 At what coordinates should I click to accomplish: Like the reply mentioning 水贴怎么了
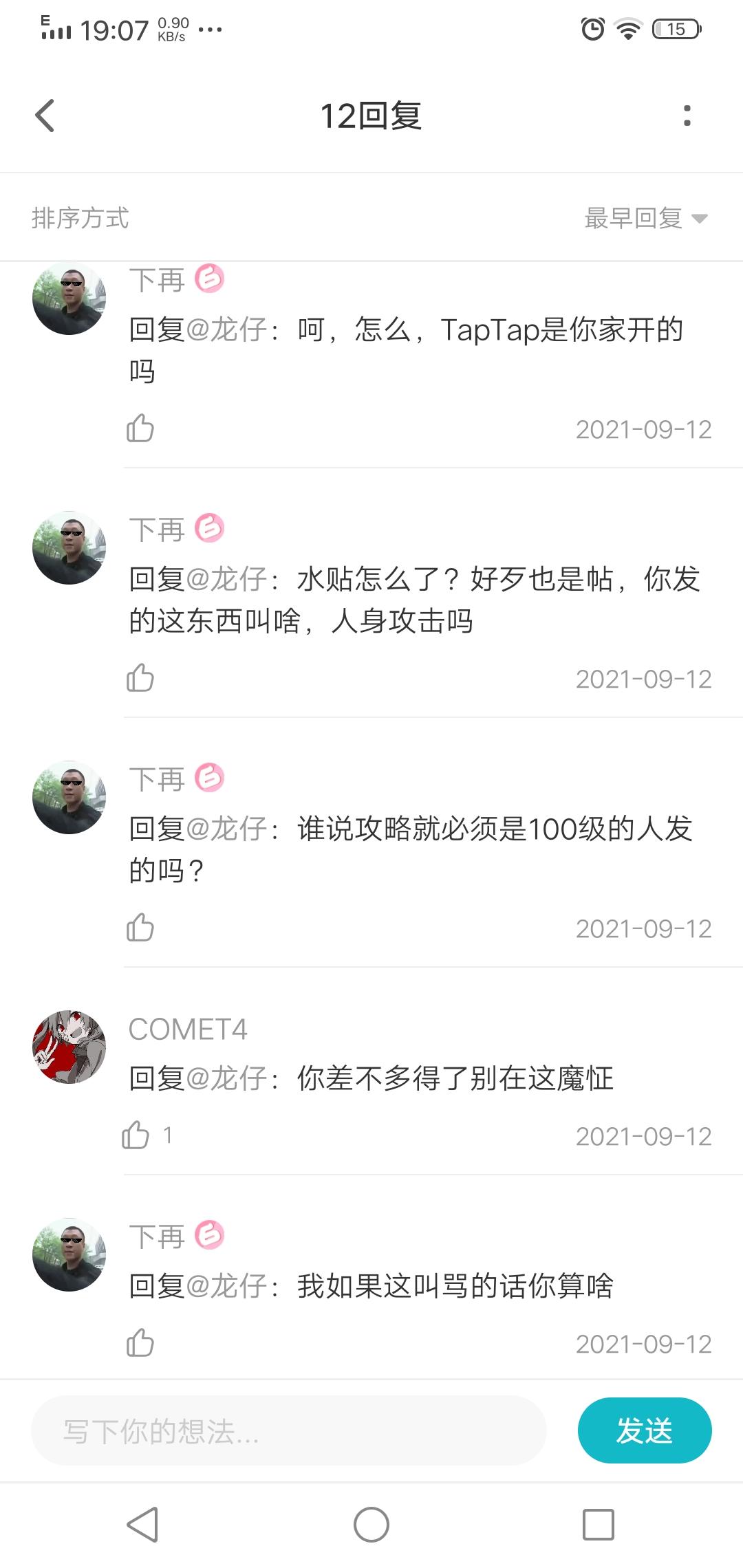tap(140, 678)
